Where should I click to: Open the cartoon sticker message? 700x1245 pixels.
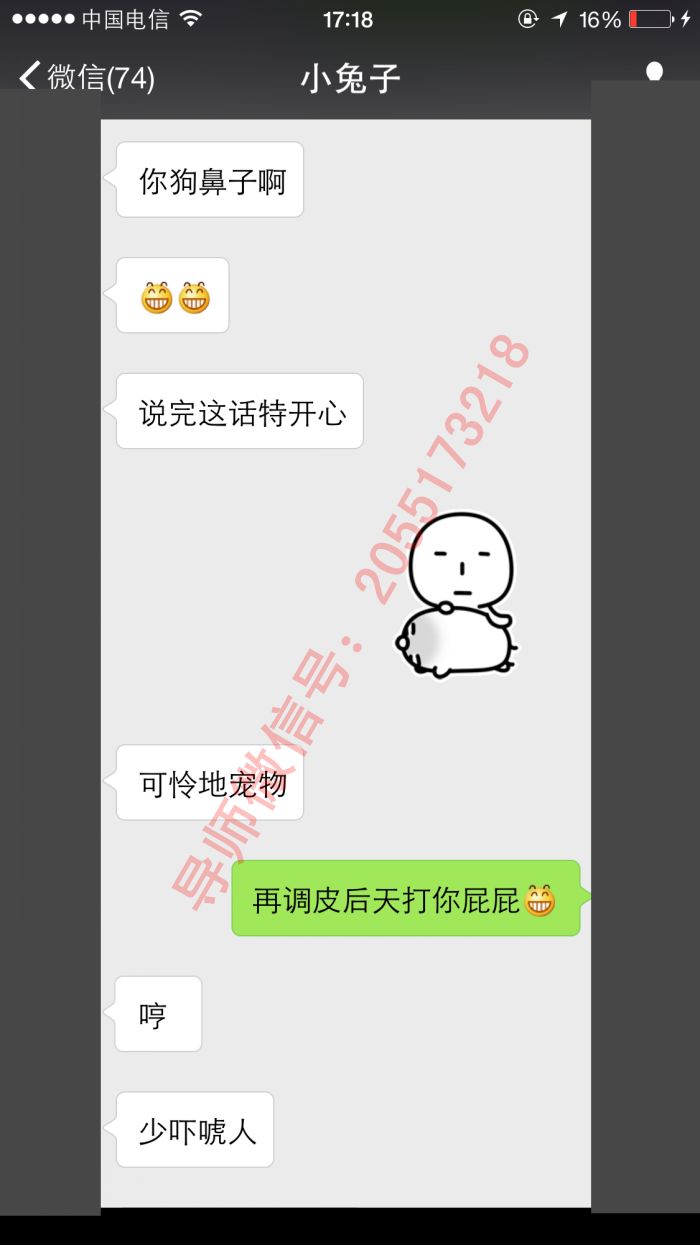458,596
